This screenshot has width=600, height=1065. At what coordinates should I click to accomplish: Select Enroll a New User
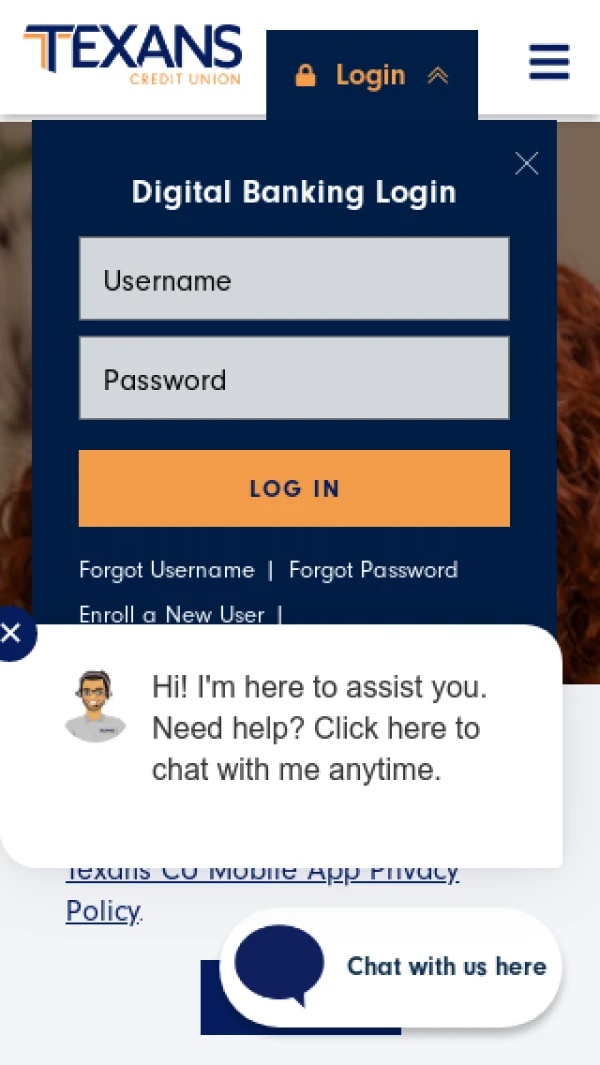tap(171, 614)
